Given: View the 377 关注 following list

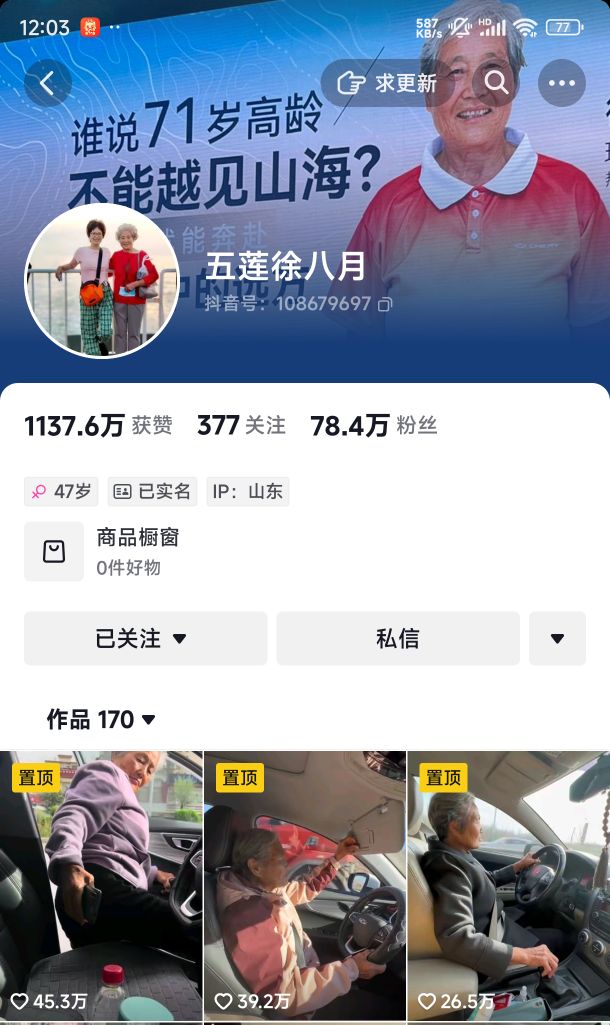Looking at the screenshot, I should coord(241,426).
